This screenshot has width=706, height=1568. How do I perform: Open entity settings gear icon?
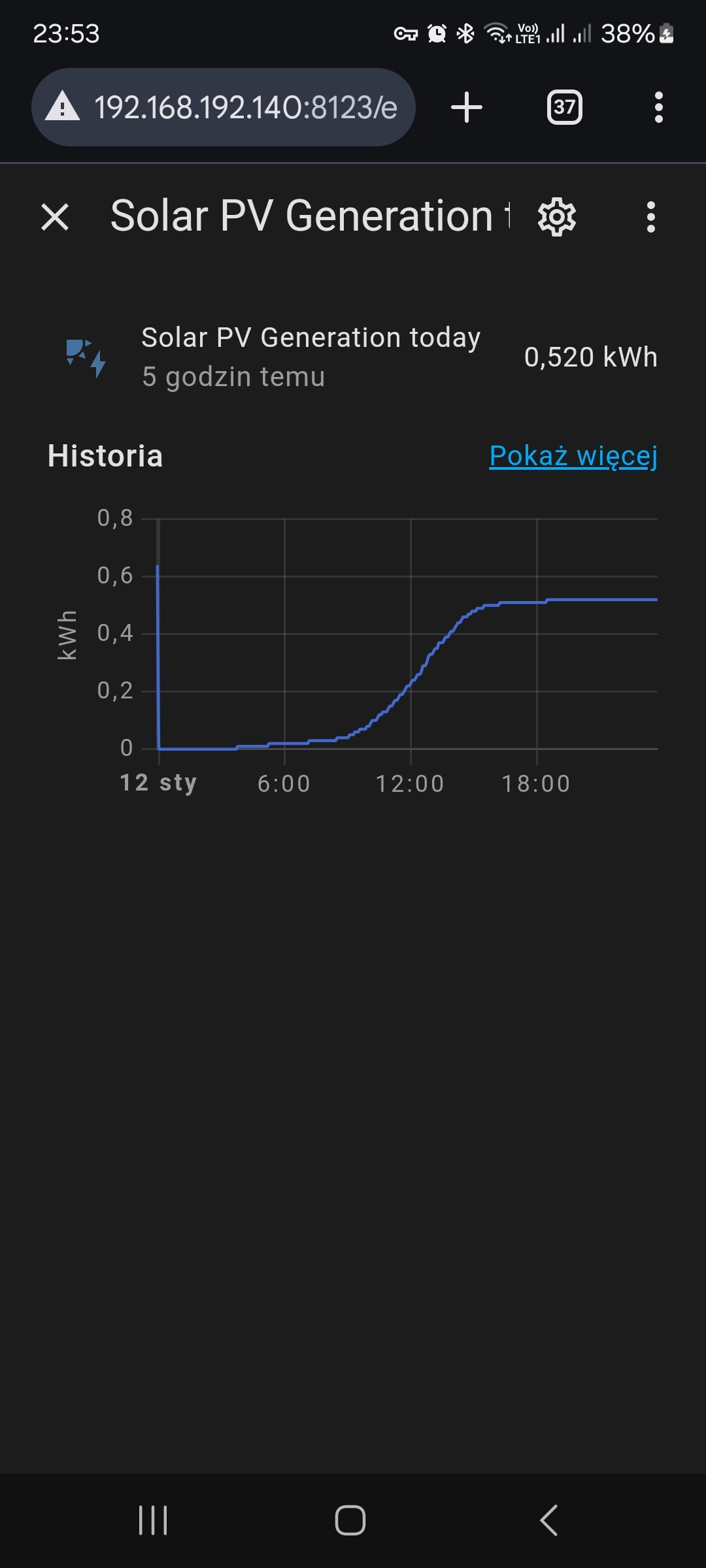pyautogui.click(x=556, y=217)
